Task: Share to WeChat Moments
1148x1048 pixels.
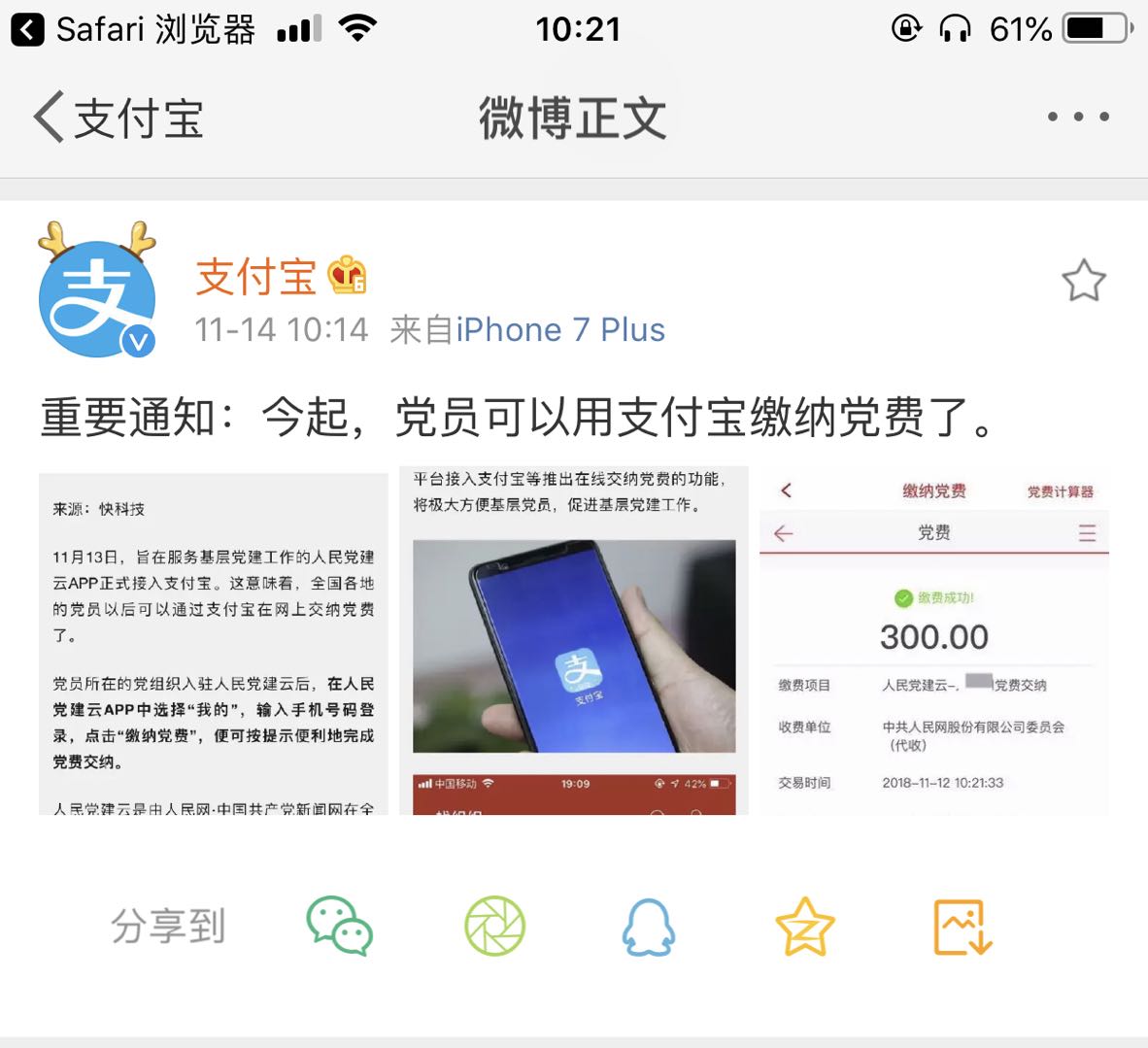Action: pos(494,927)
